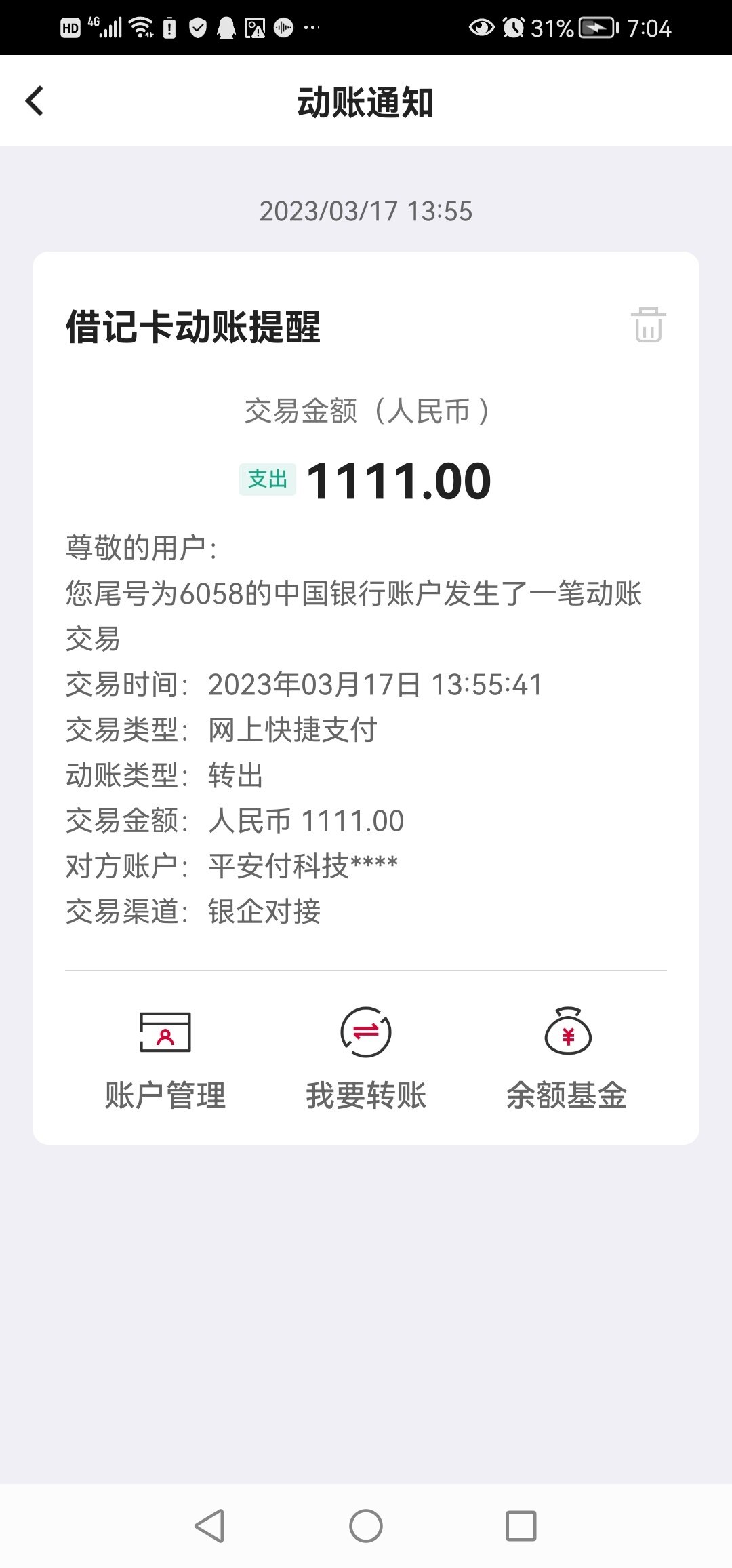Select 我要转账 to make a transfer
The width and height of the screenshot is (732, 1568).
[x=366, y=1059]
